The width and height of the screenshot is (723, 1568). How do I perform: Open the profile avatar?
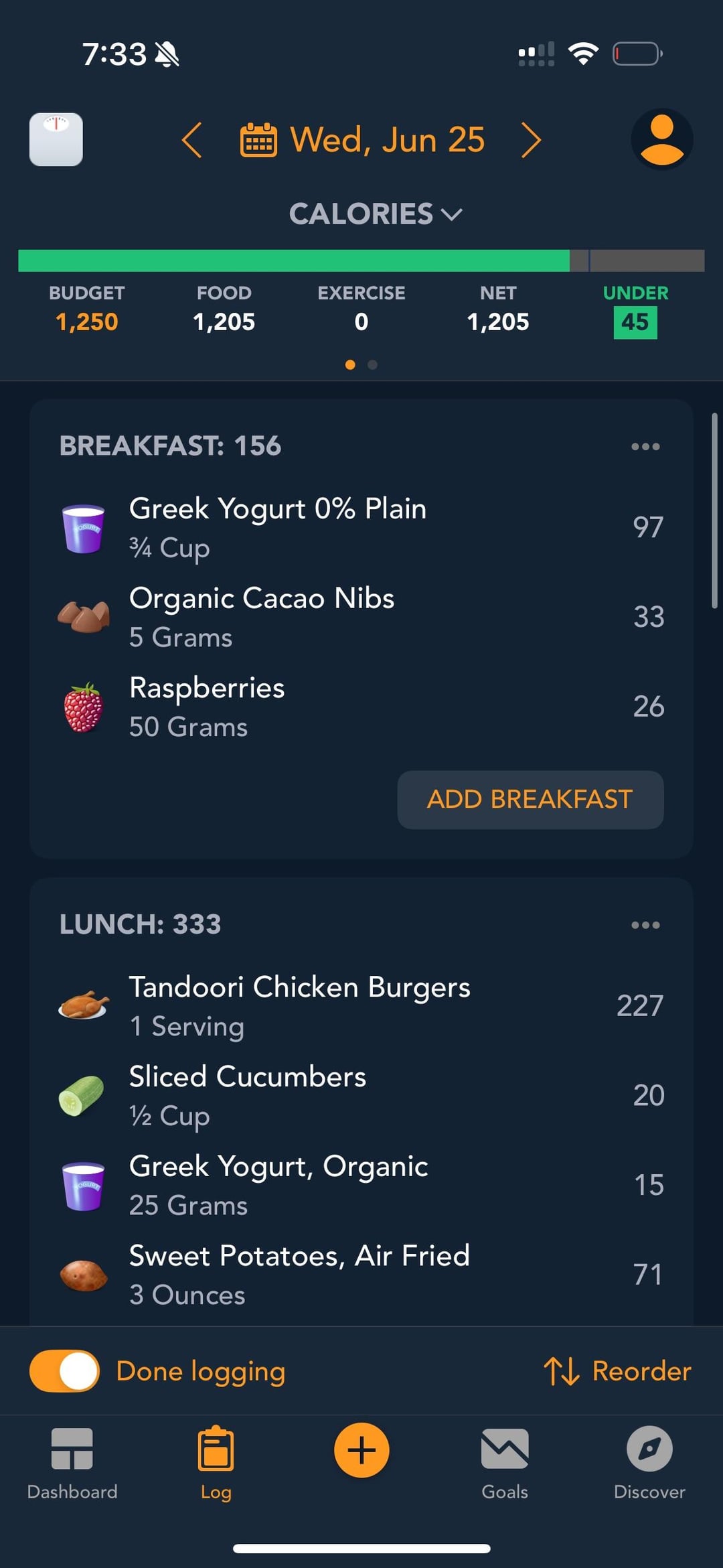[661, 139]
